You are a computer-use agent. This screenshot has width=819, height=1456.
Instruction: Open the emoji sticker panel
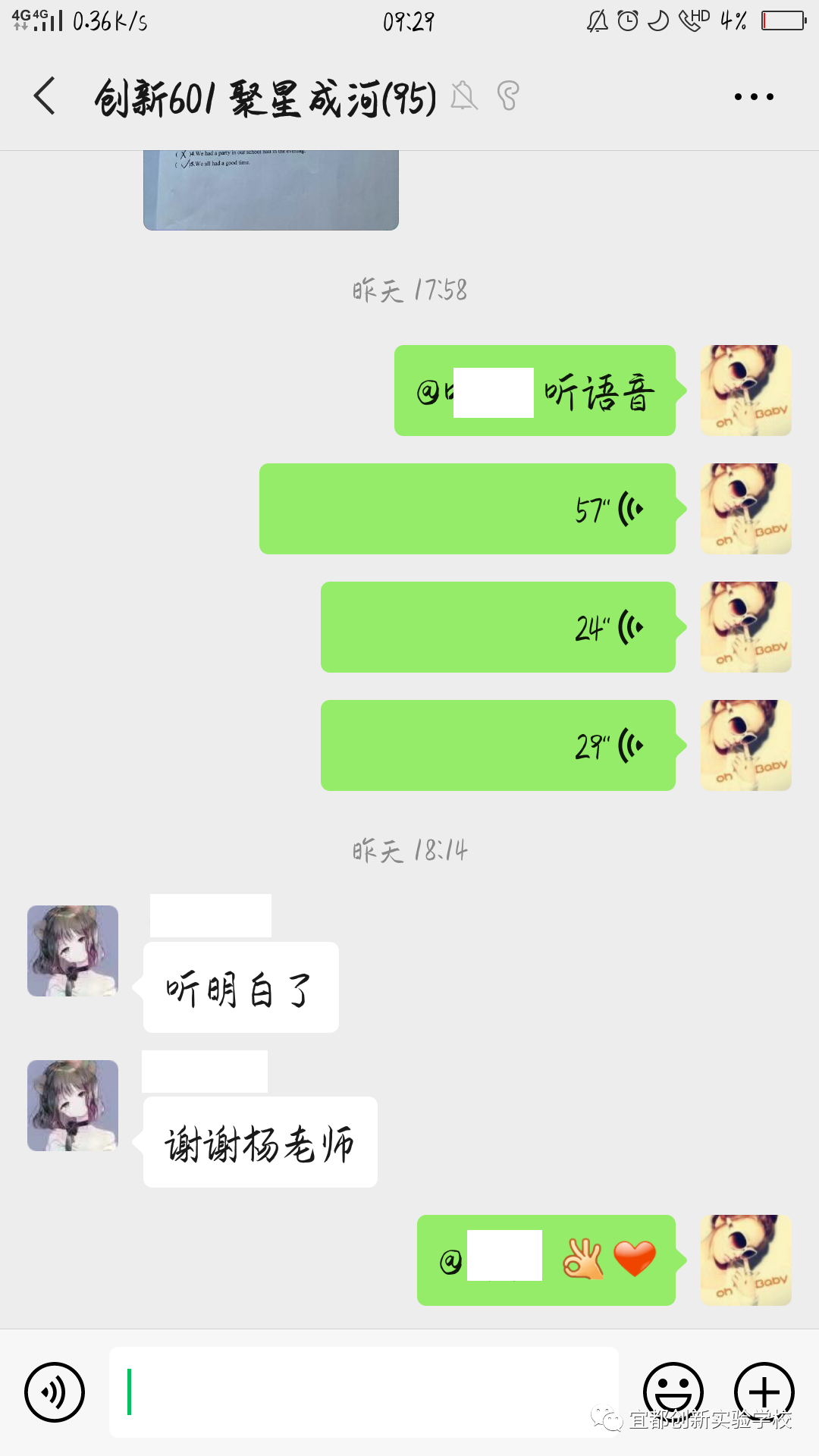tap(673, 1391)
